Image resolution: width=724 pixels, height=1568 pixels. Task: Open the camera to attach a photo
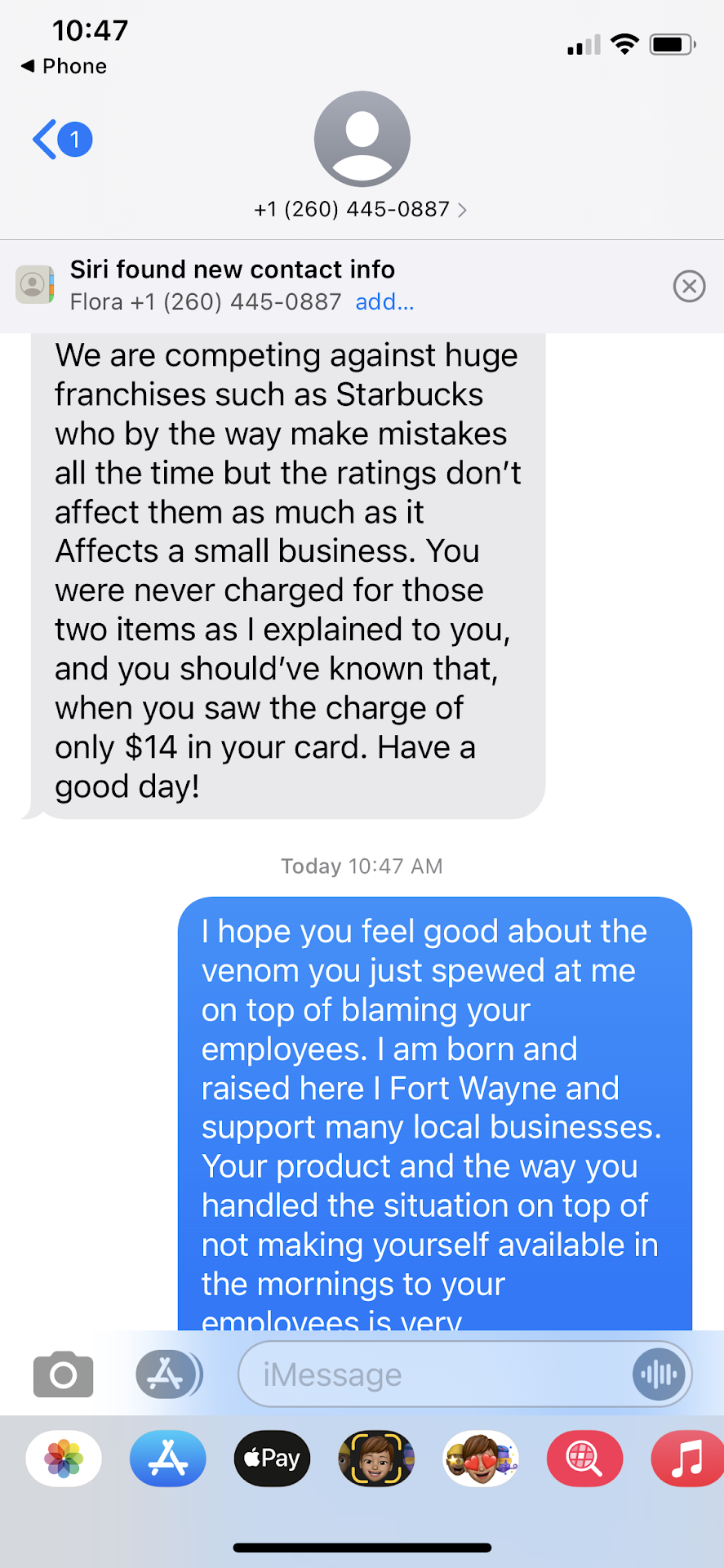[x=64, y=1374]
